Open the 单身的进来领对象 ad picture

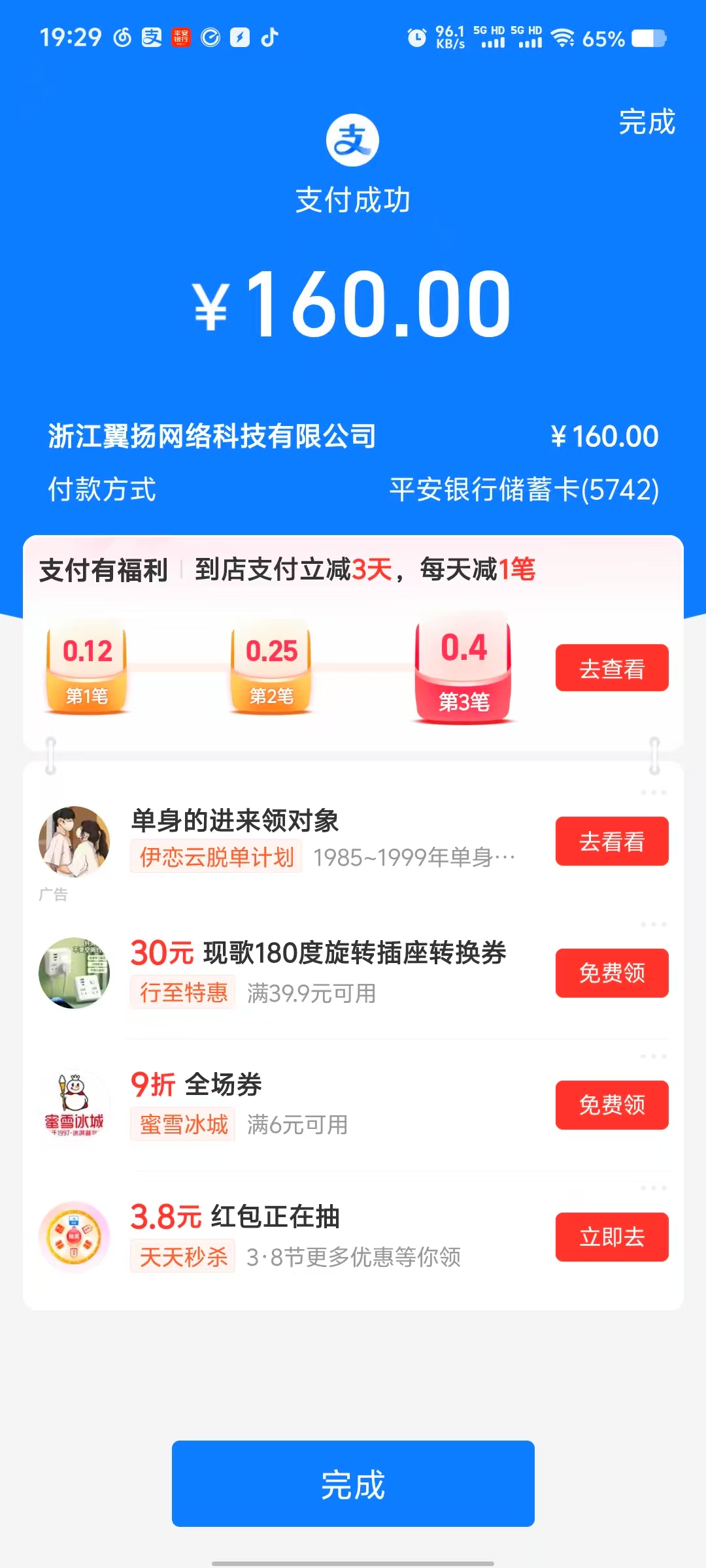(x=75, y=841)
